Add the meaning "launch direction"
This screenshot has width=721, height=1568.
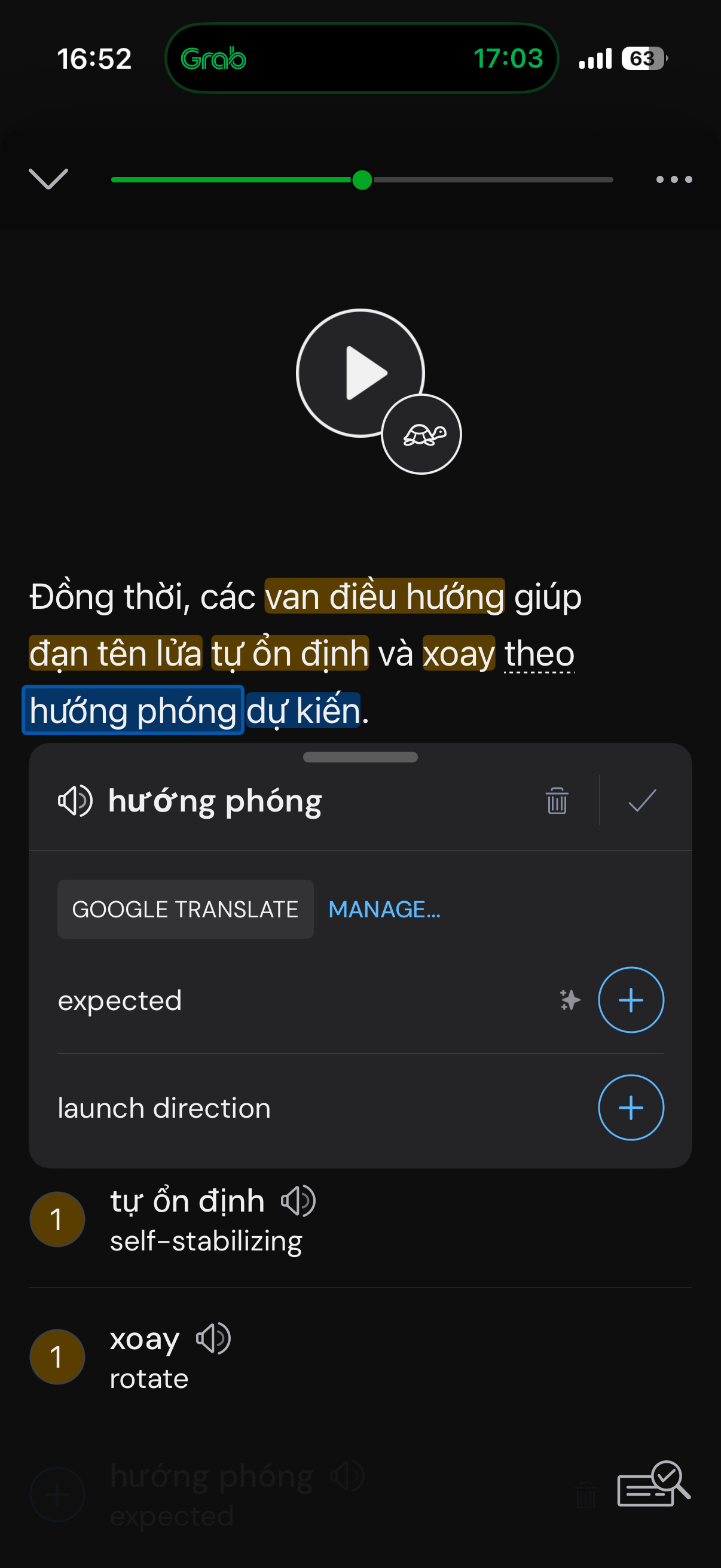[x=630, y=1107]
